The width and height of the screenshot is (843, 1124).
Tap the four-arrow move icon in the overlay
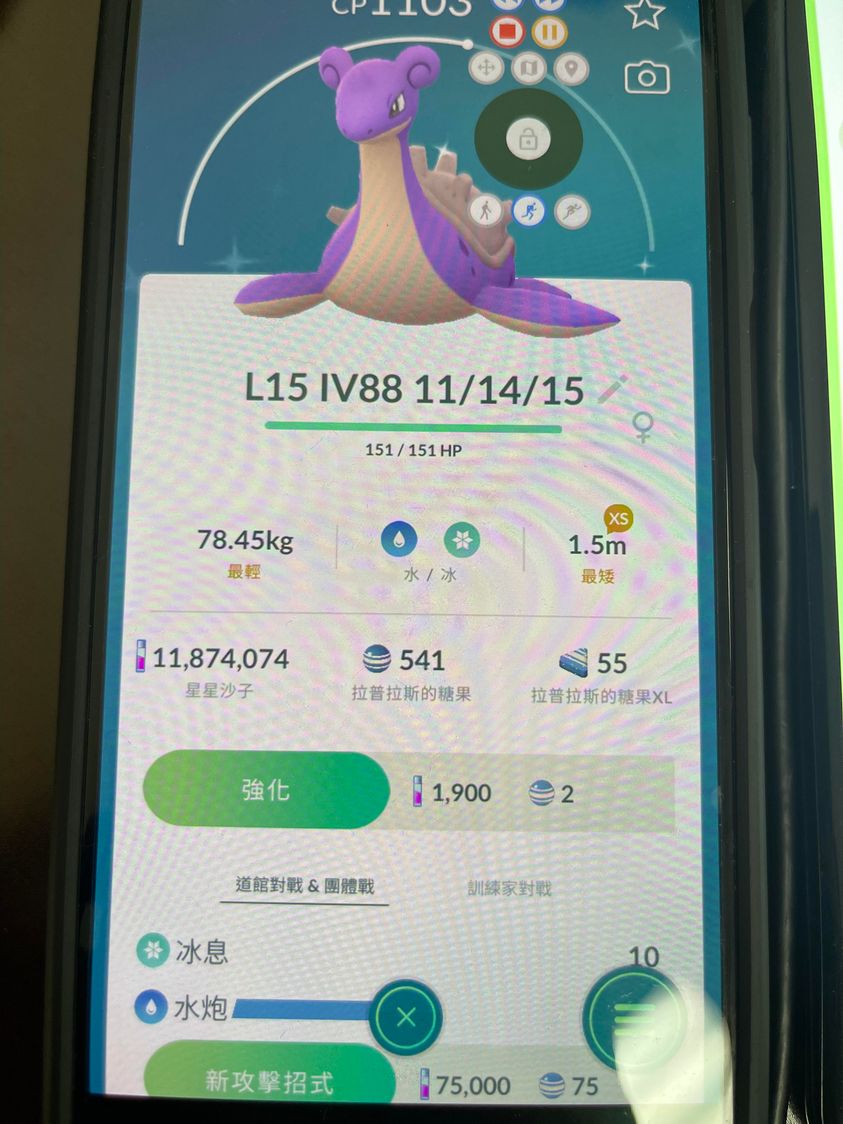487,69
